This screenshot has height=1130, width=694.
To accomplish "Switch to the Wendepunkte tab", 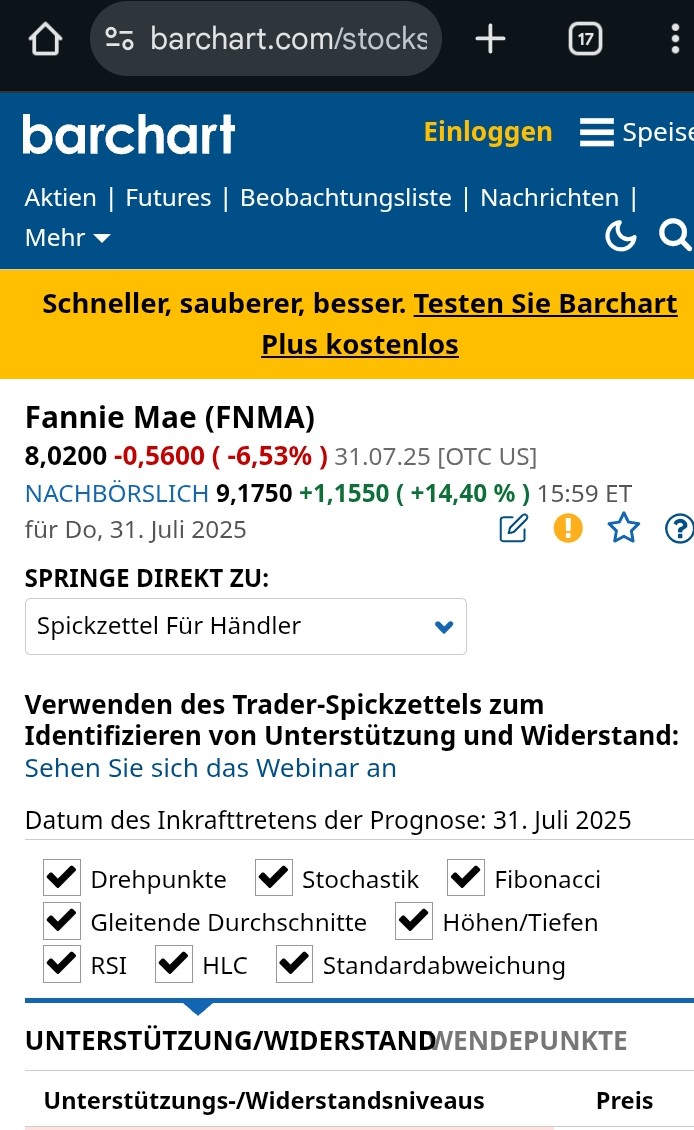I will (x=532, y=1041).
